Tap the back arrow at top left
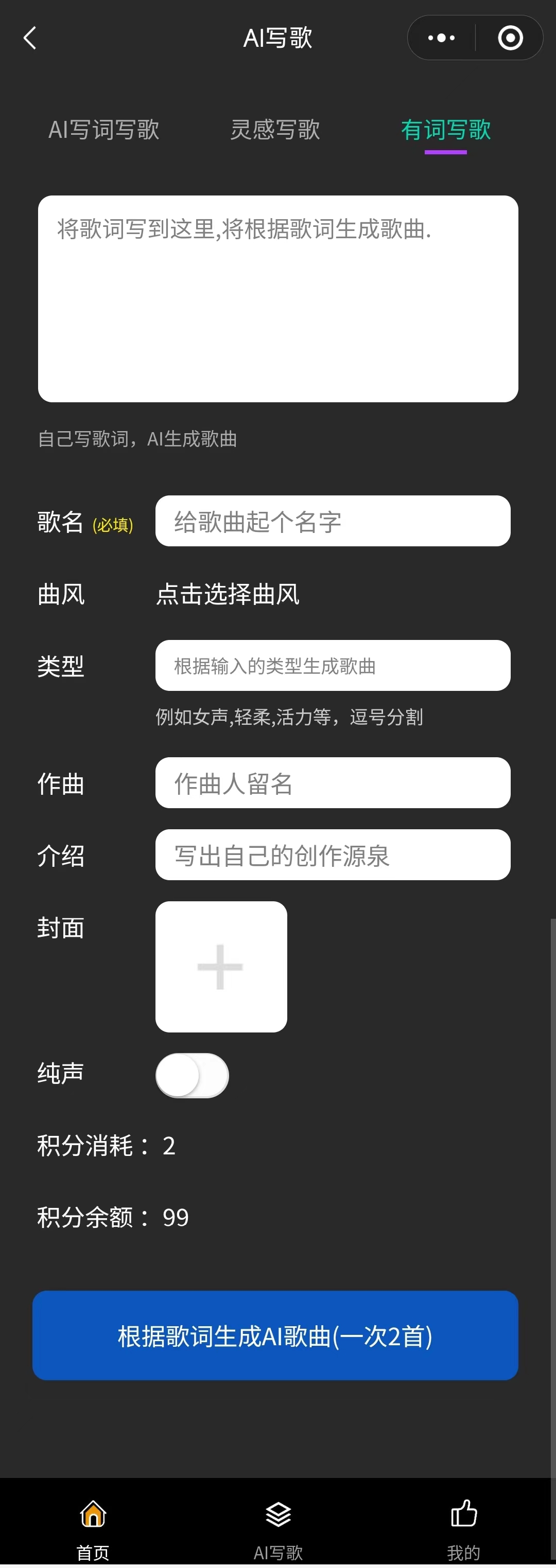 (29, 38)
